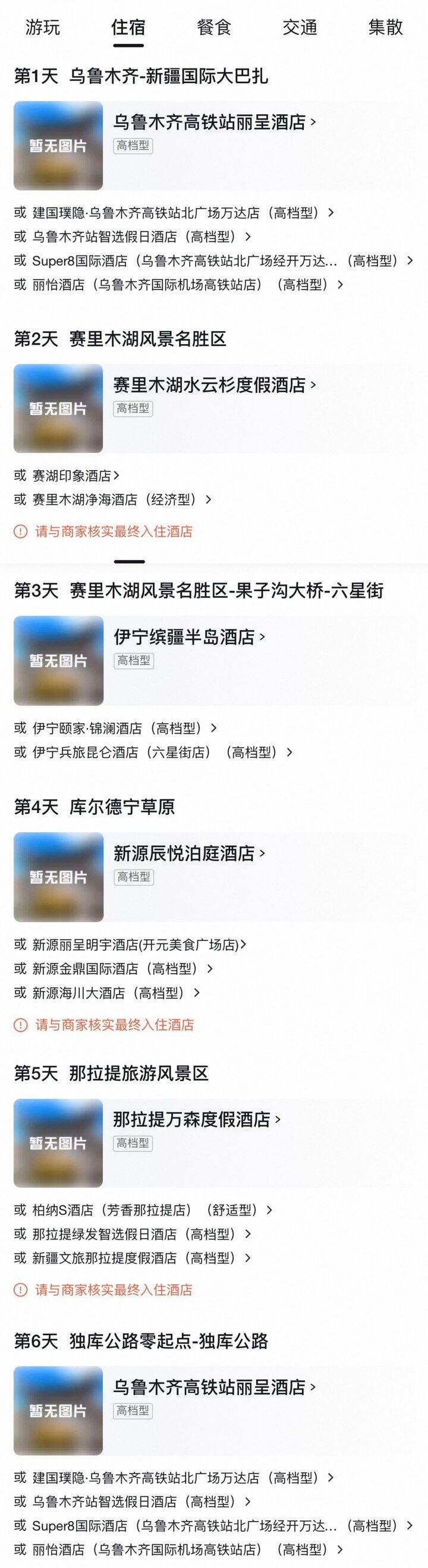The image size is (428, 1568).
Task: Switch to the 游玩 tab
Action: coord(43,27)
